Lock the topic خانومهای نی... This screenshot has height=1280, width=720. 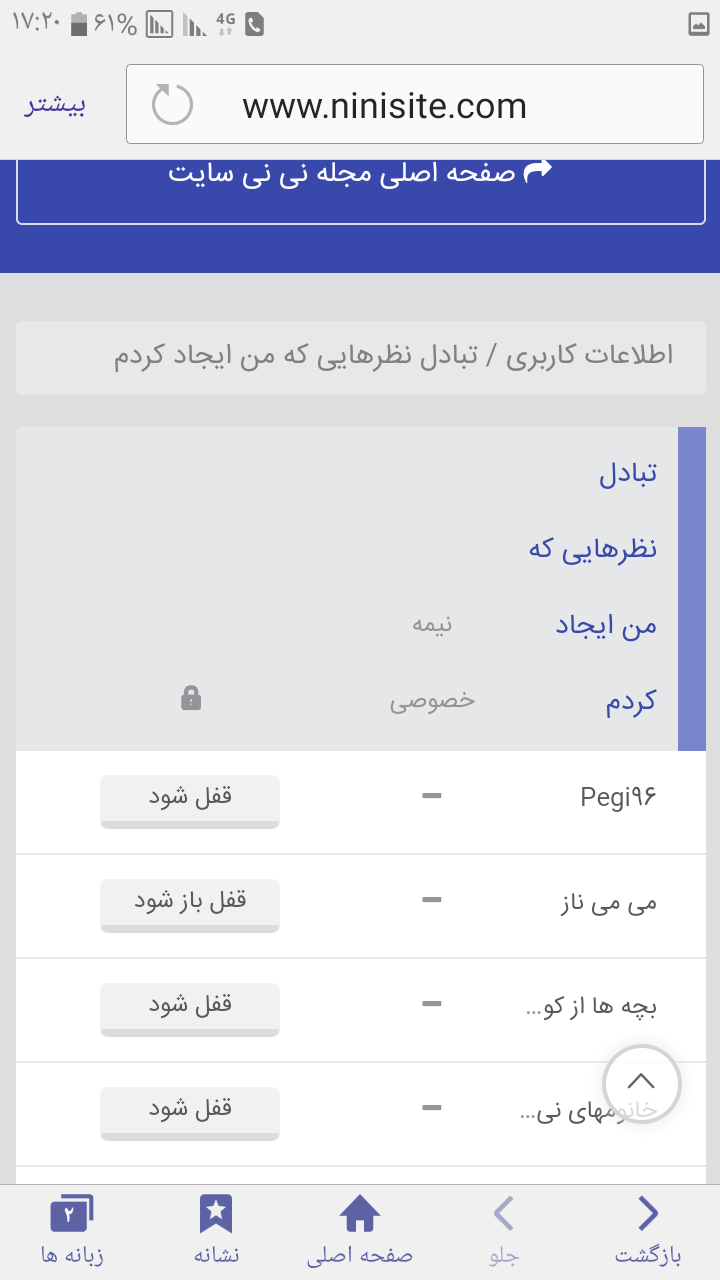pos(190,1113)
